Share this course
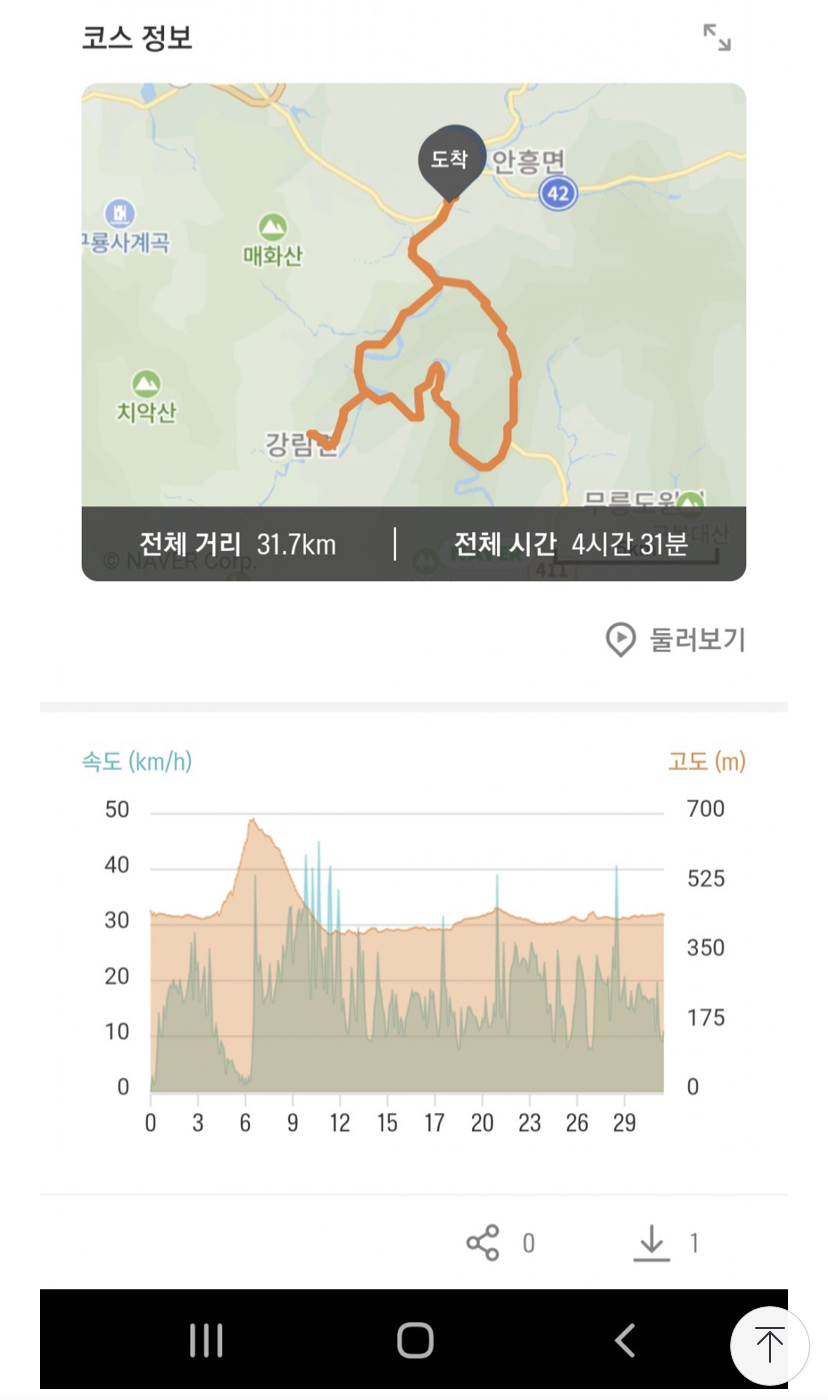The width and height of the screenshot is (828, 1400). click(x=483, y=1243)
